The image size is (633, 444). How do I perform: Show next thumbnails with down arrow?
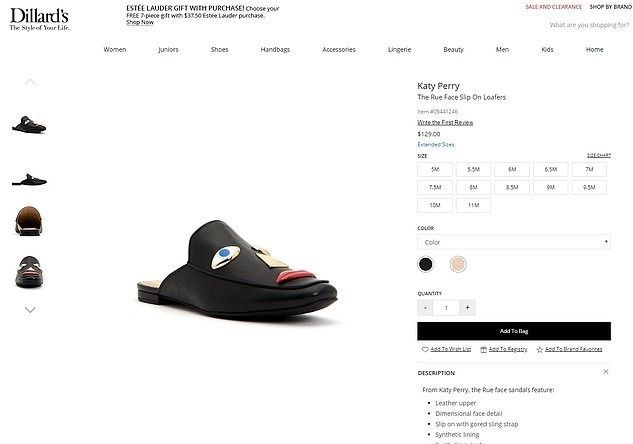(30, 310)
